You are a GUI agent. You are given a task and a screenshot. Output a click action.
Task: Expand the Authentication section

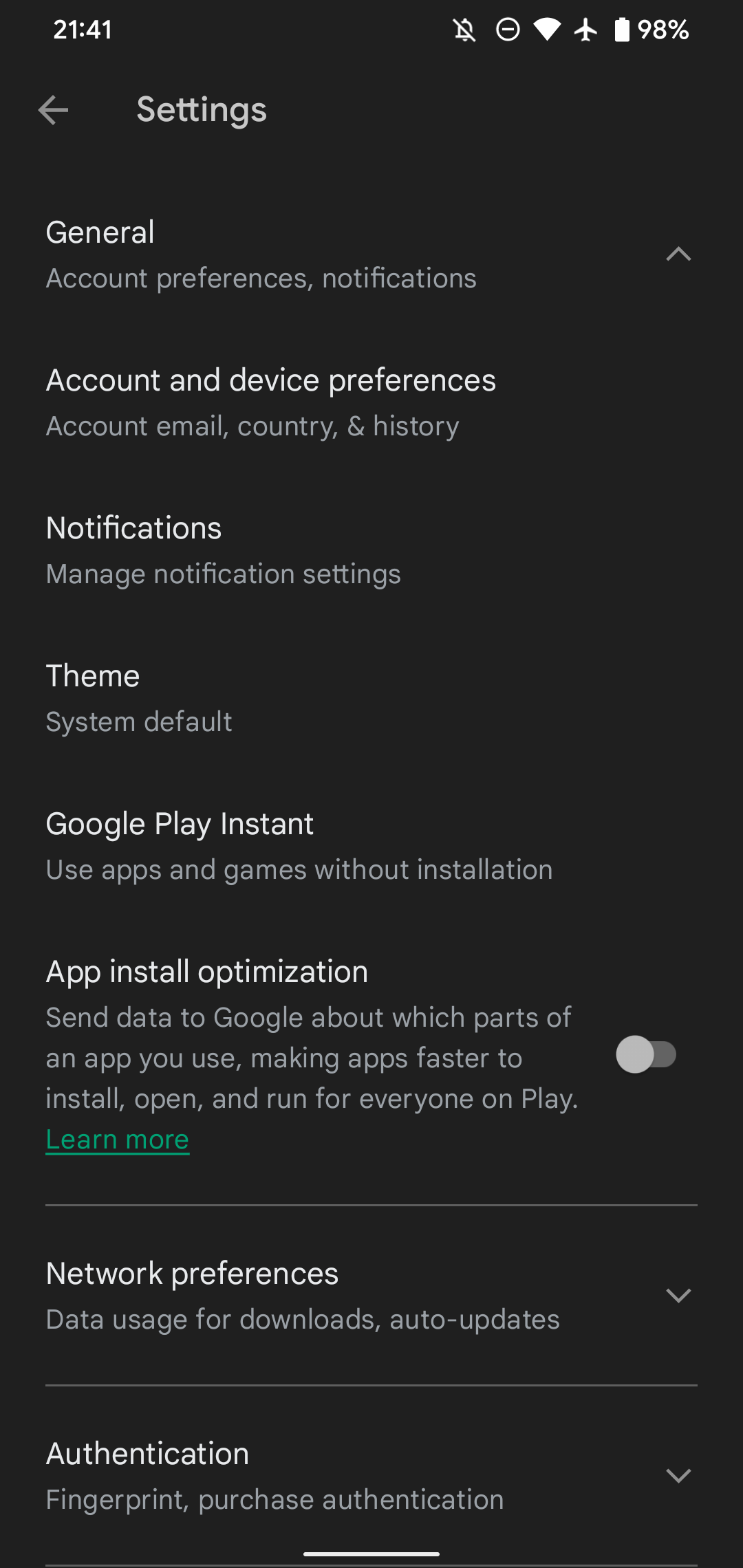(x=678, y=1474)
